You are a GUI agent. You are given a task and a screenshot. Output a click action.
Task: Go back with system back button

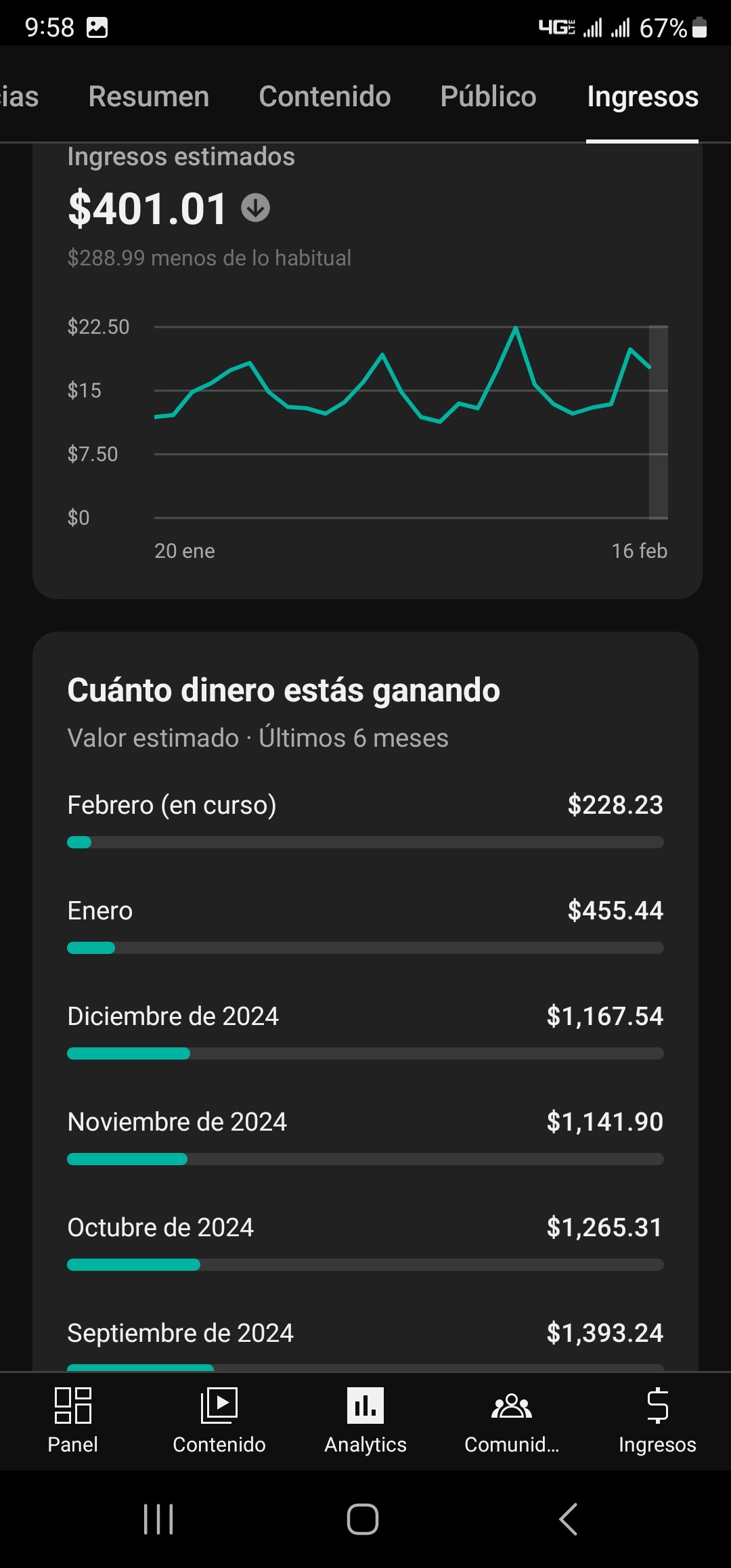pos(569,1519)
